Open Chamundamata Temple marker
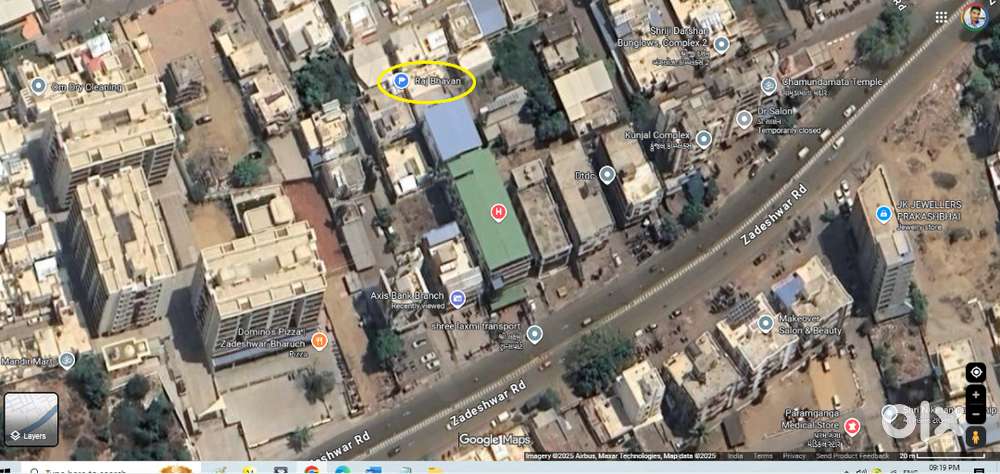The height and width of the screenshot is (474, 1000). [768, 86]
